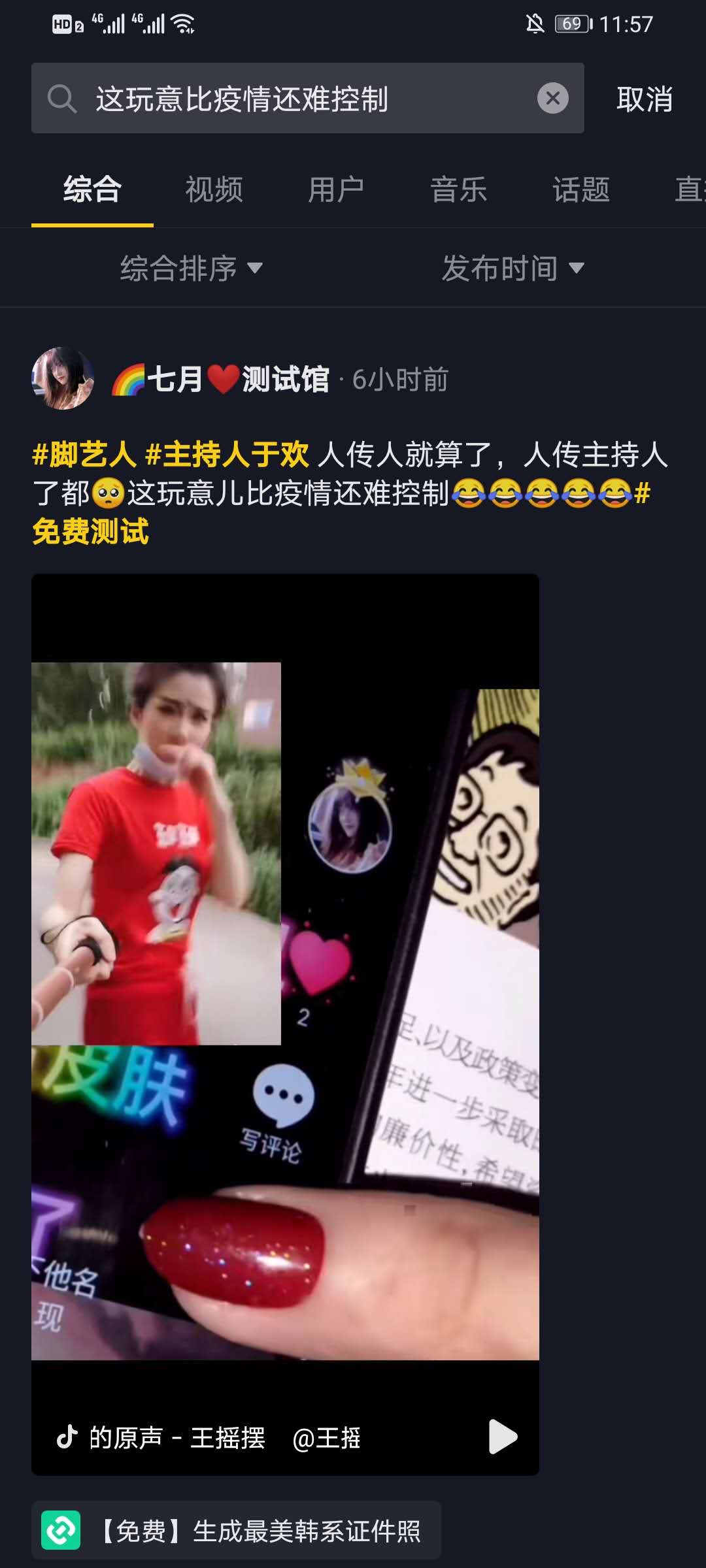Clear the search text

click(x=552, y=99)
